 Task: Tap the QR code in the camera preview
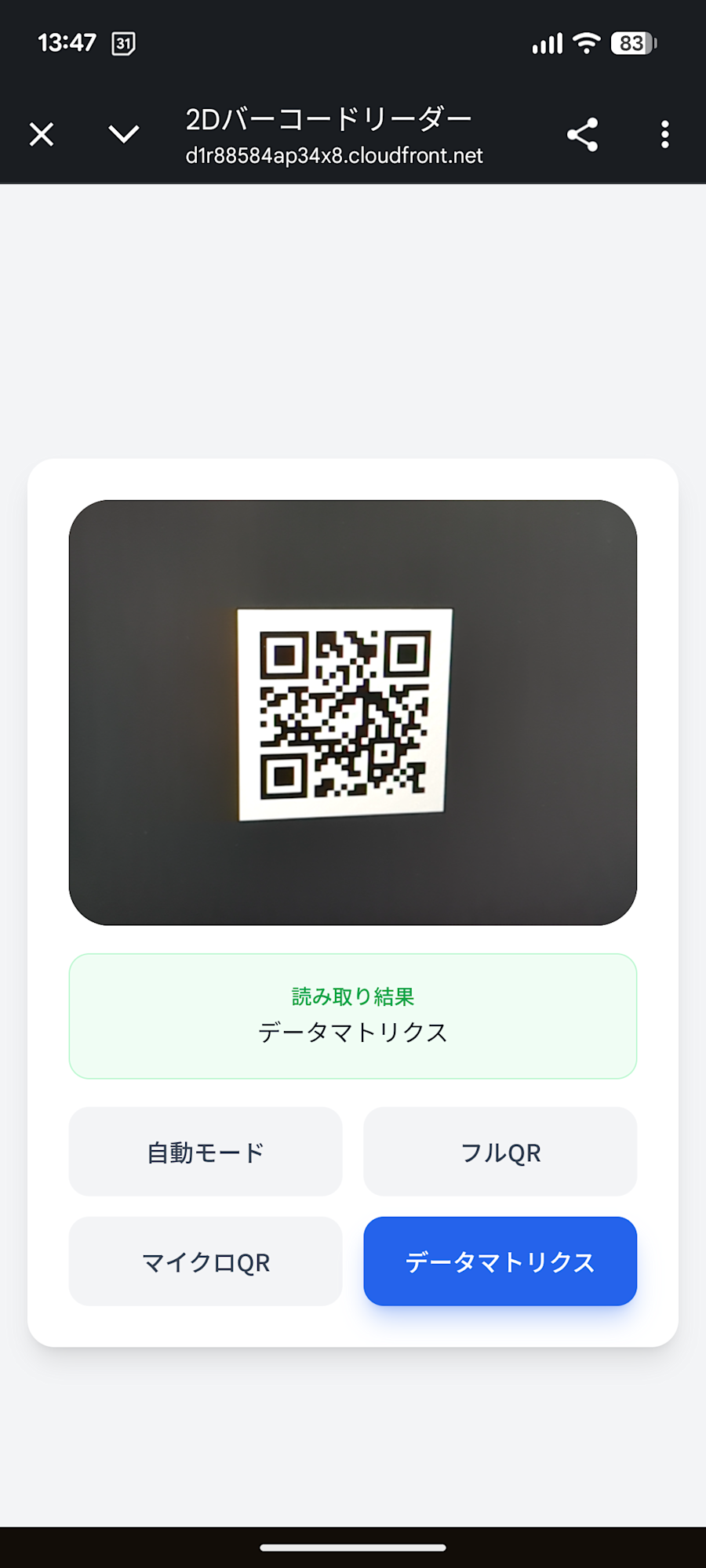coord(345,710)
